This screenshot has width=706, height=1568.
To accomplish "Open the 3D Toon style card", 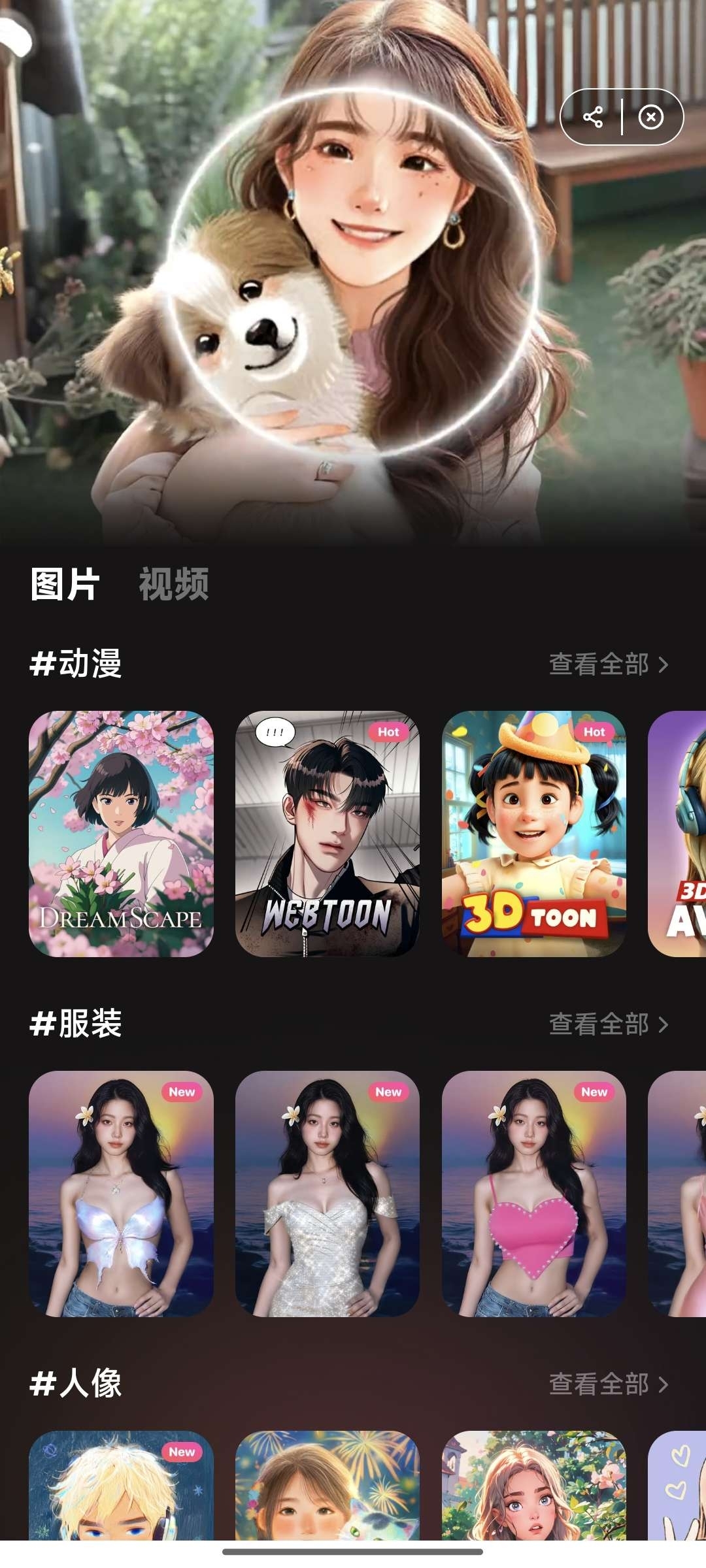I will 533,834.
